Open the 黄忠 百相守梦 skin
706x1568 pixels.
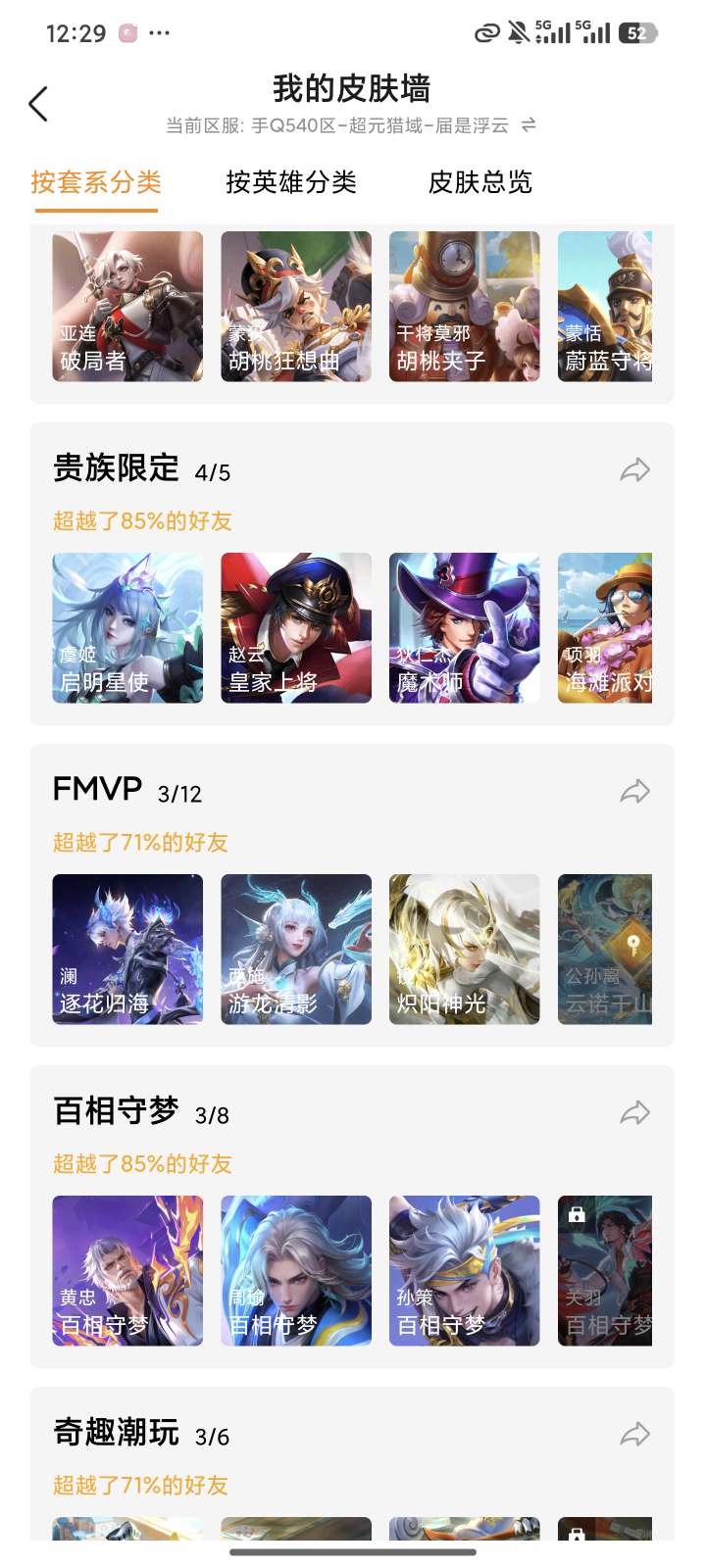pos(127,1271)
